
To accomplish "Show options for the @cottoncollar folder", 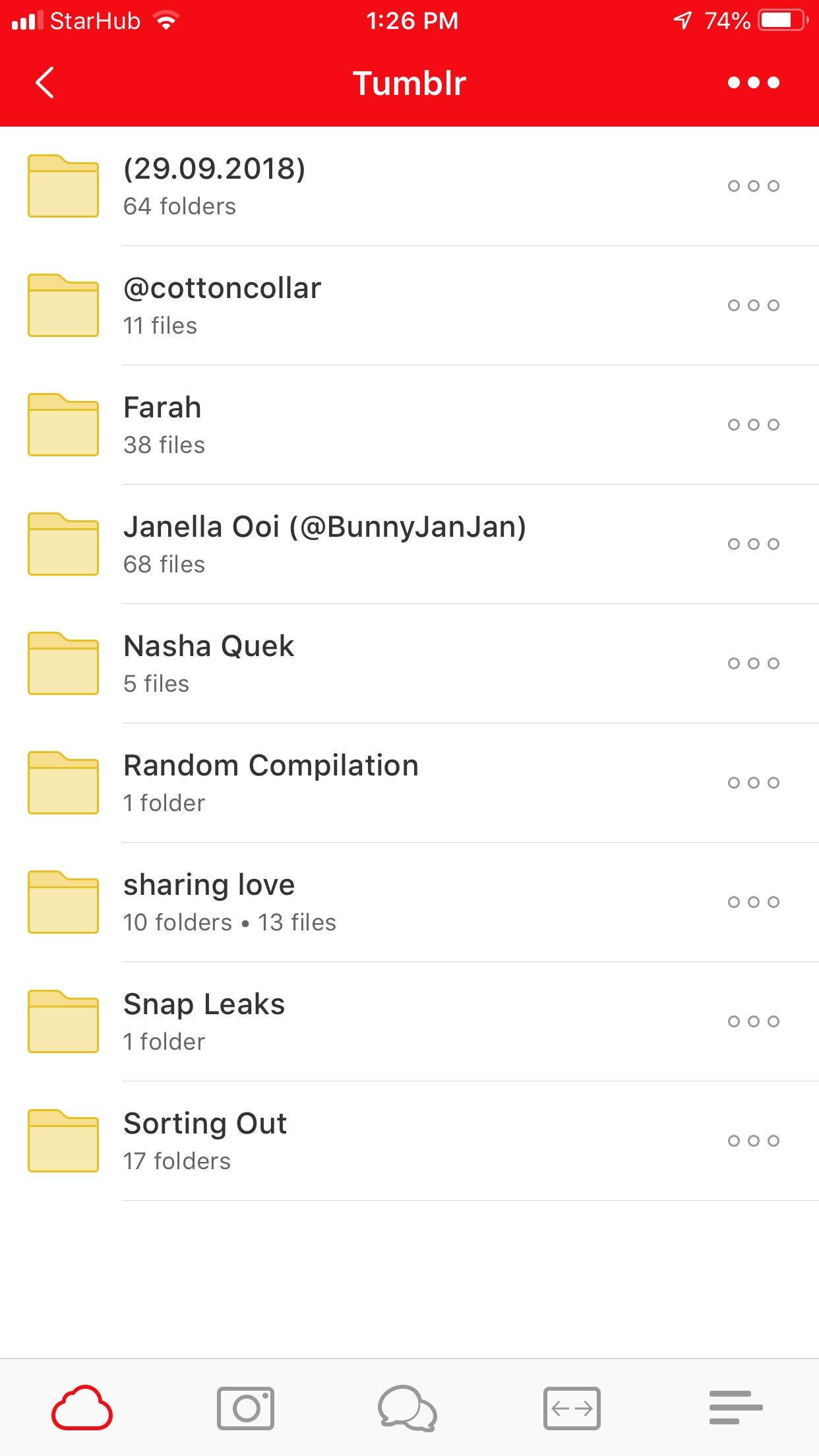I will [x=753, y=305].
